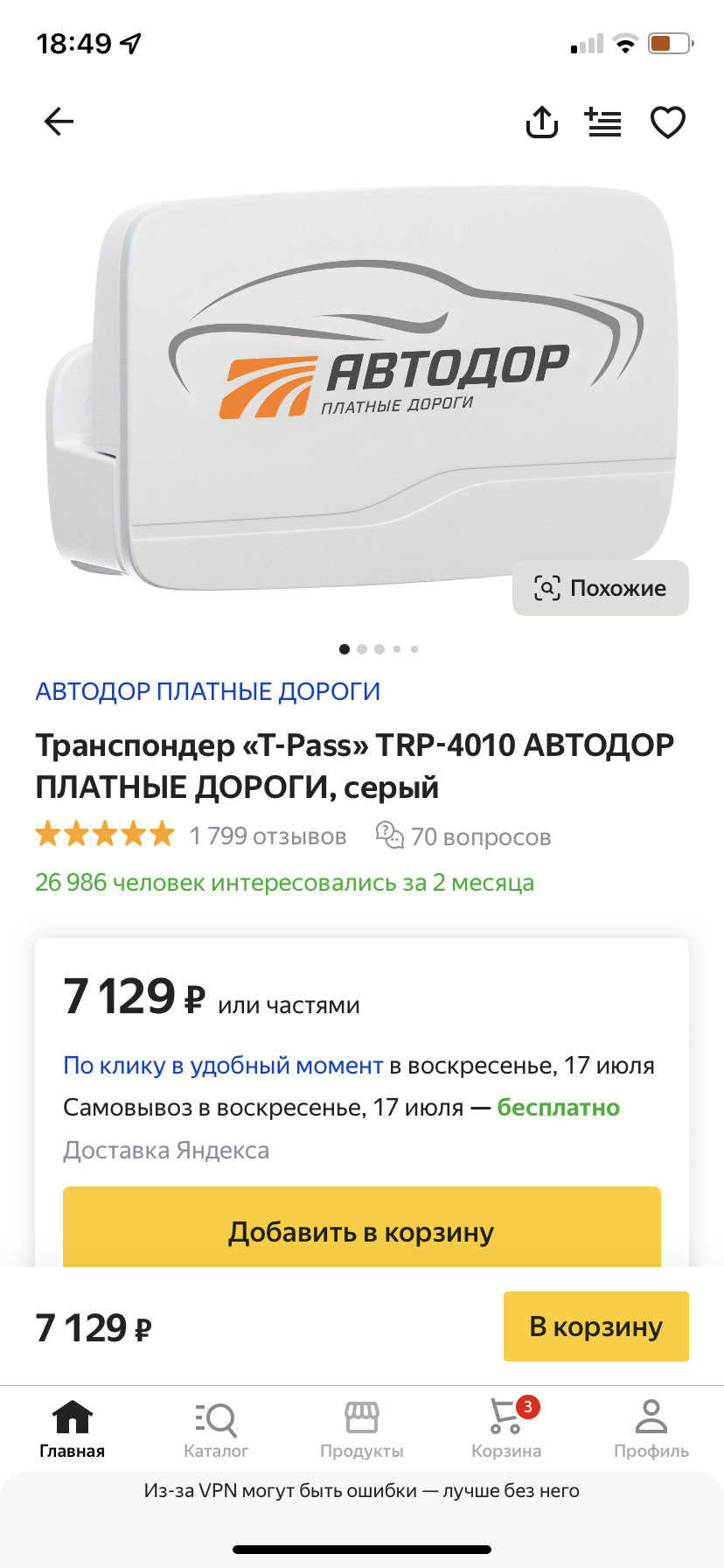724x1568 pixels.
Task: Share this transponder product
Action: pos(541,122)
